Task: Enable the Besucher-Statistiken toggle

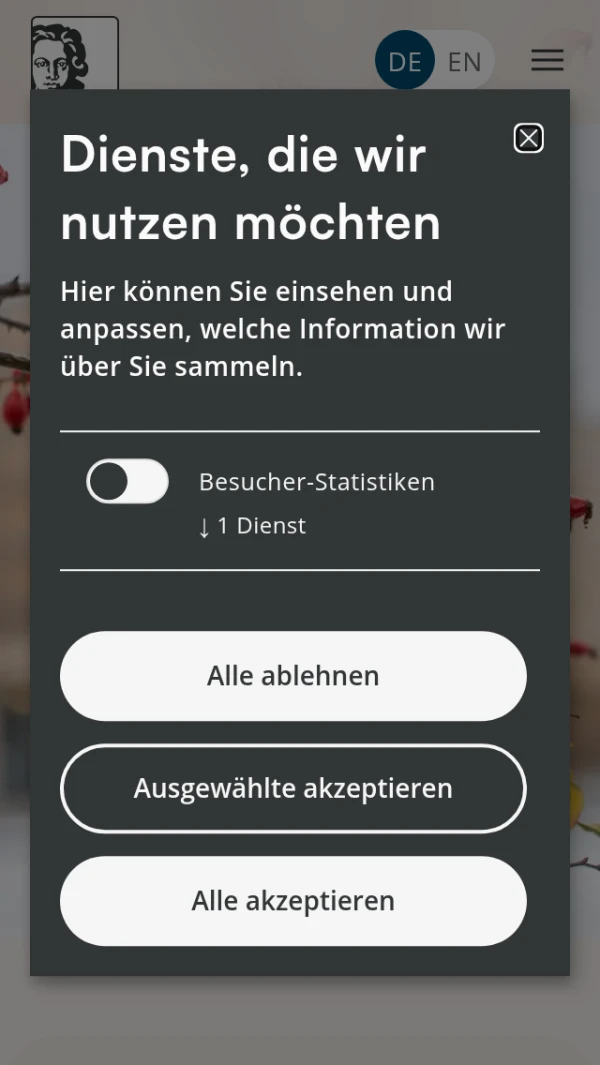Action: click(127, 482)
